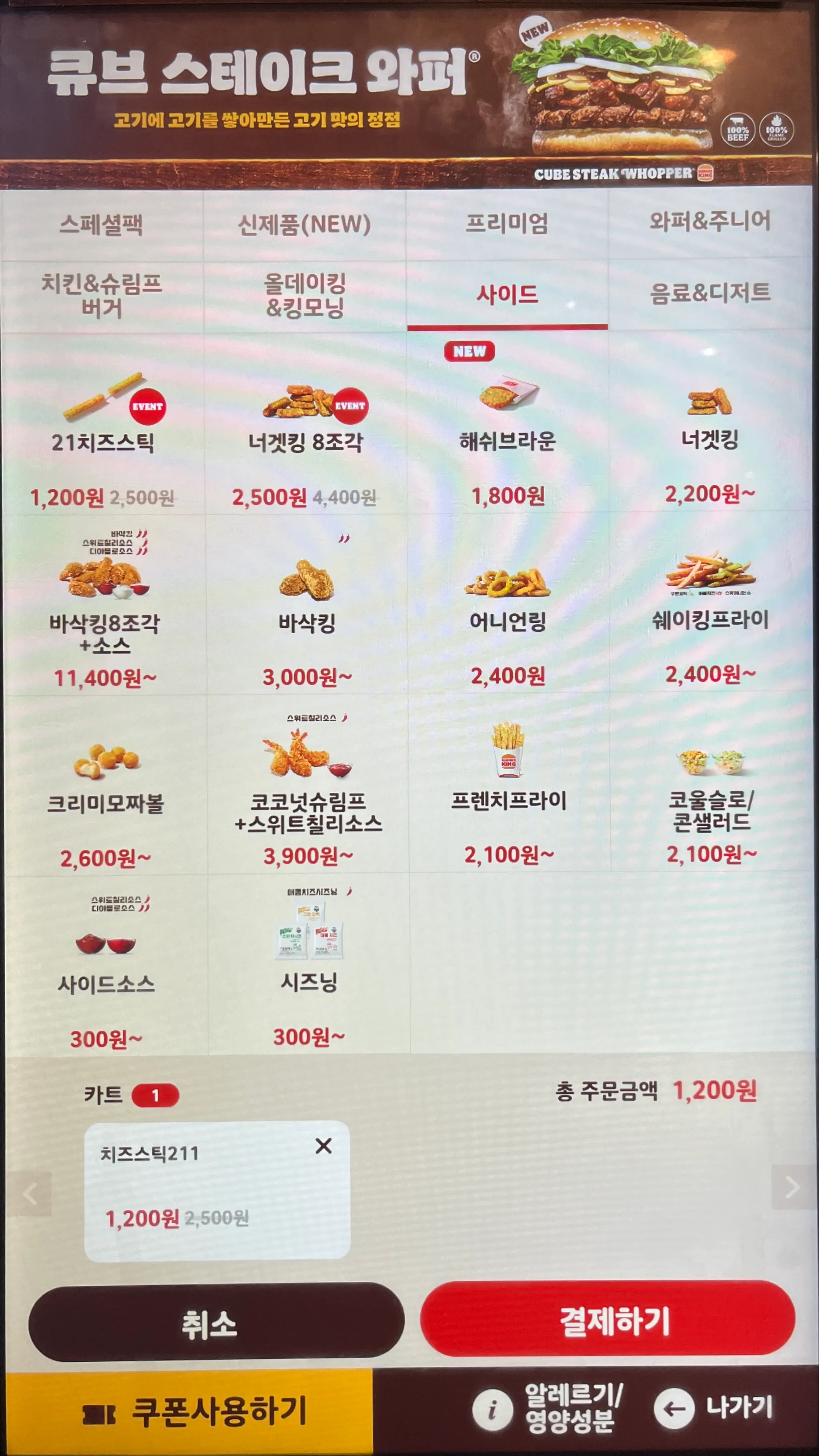This screenshot has width=819, height=1456.
Task: Exit the kiosk order with 나가기
Action: pyautogui.click(x=713, y=1407)
